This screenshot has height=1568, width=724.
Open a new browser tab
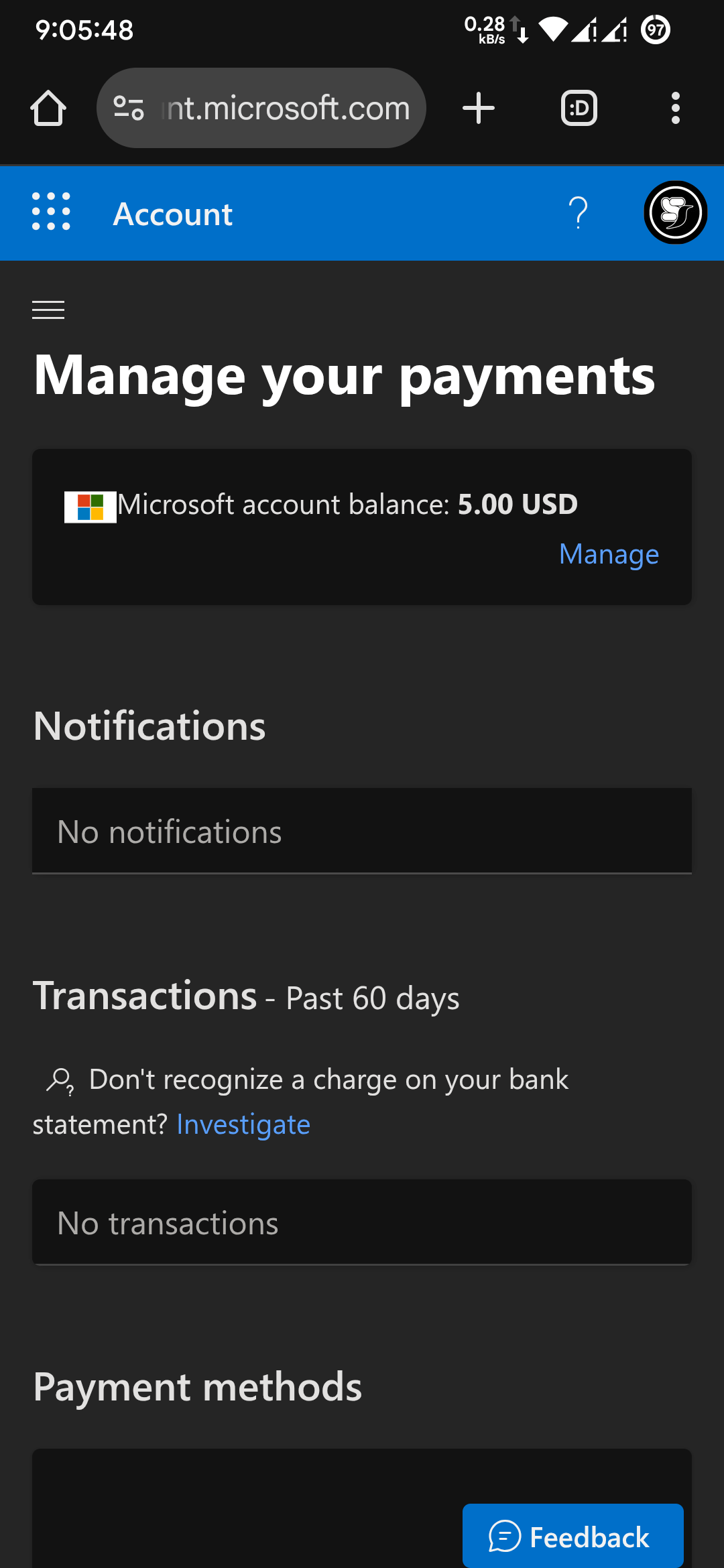coord(479,108)
